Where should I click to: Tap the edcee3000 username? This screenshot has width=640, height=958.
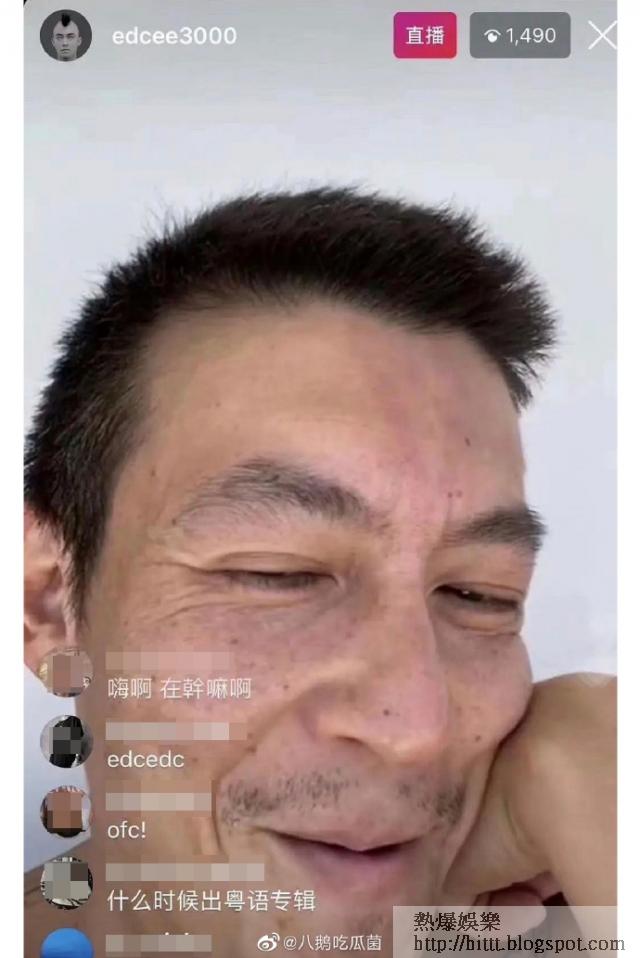174,36
